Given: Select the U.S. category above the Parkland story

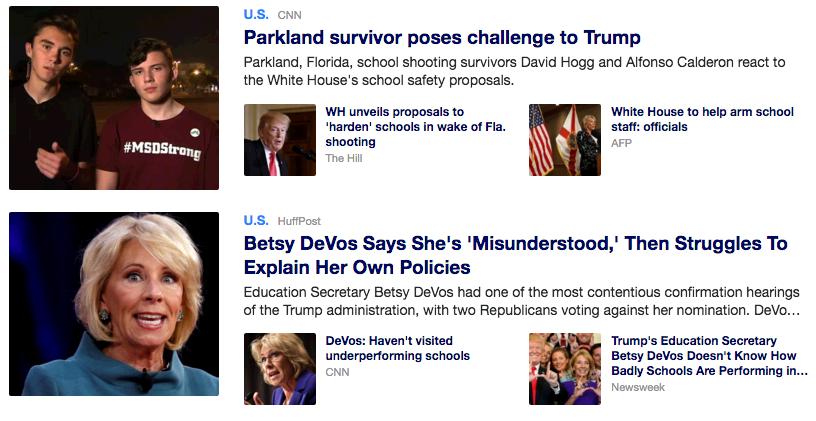Looking at the screenshot, I should tap(256, 15).
